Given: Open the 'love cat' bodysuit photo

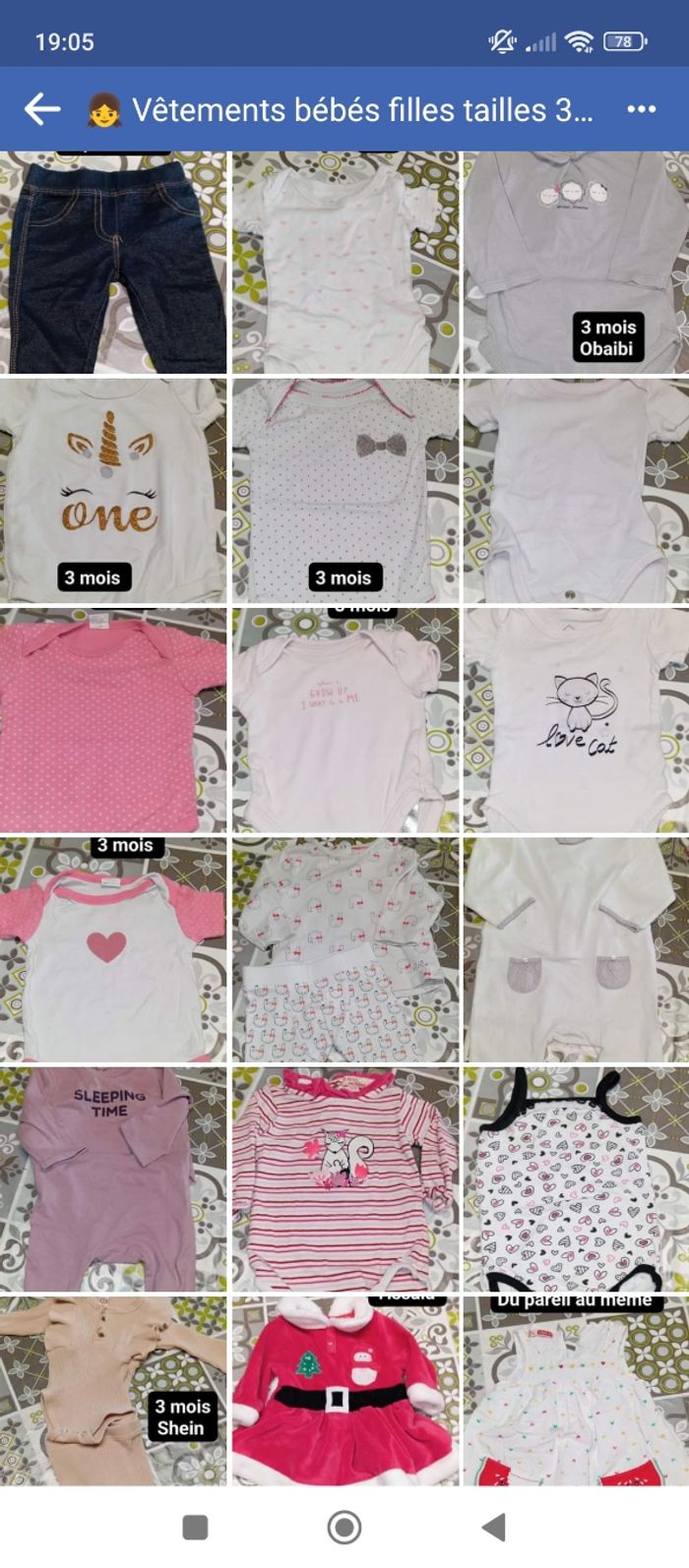Looking at the screenshot, I should (x=576, y=720).
